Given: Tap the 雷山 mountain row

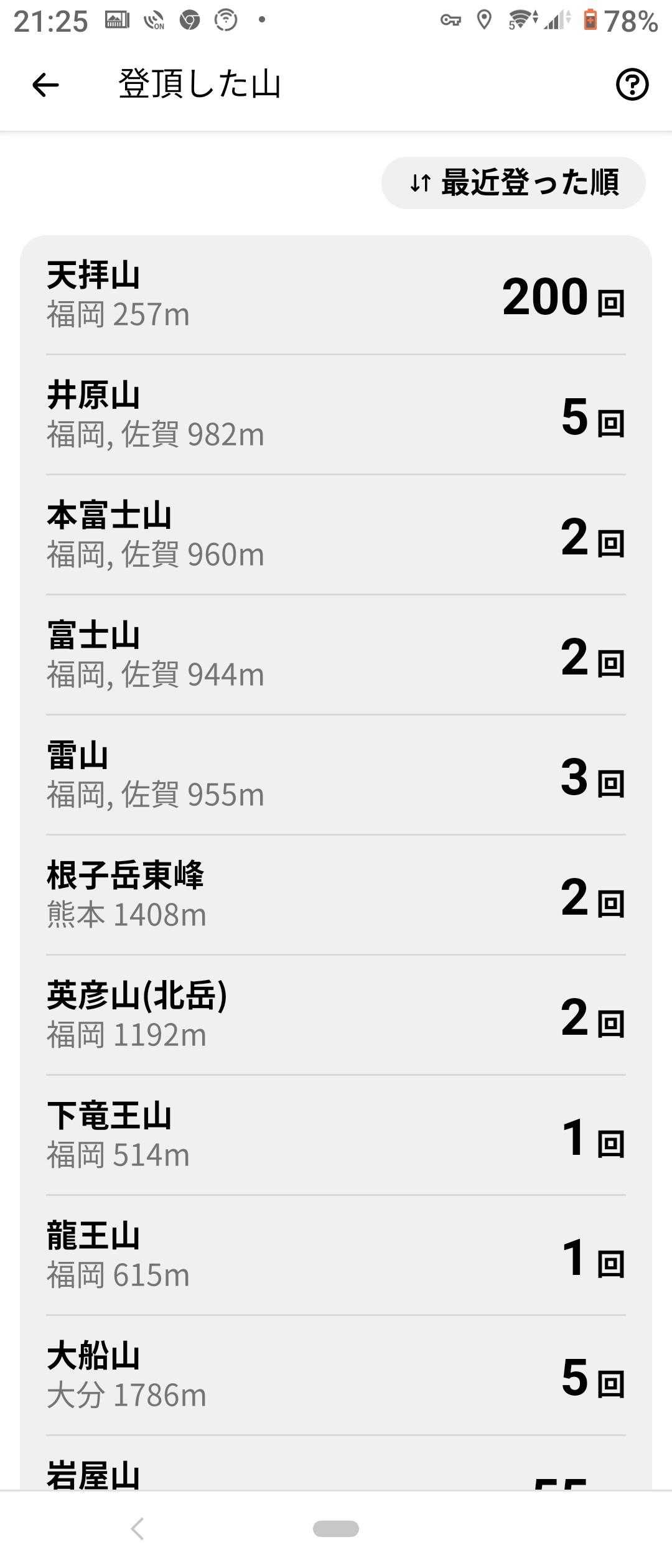Looking at the screenshot, I should pos(336,775).
